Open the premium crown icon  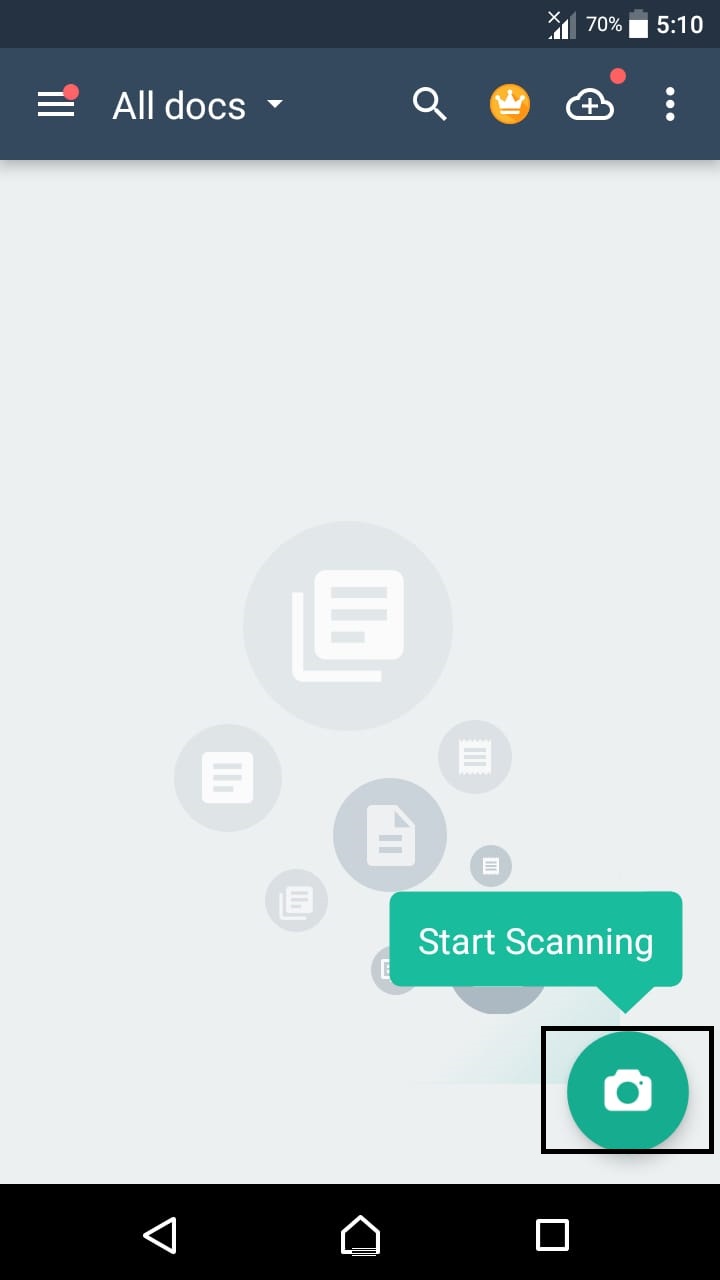pos(510,104)
